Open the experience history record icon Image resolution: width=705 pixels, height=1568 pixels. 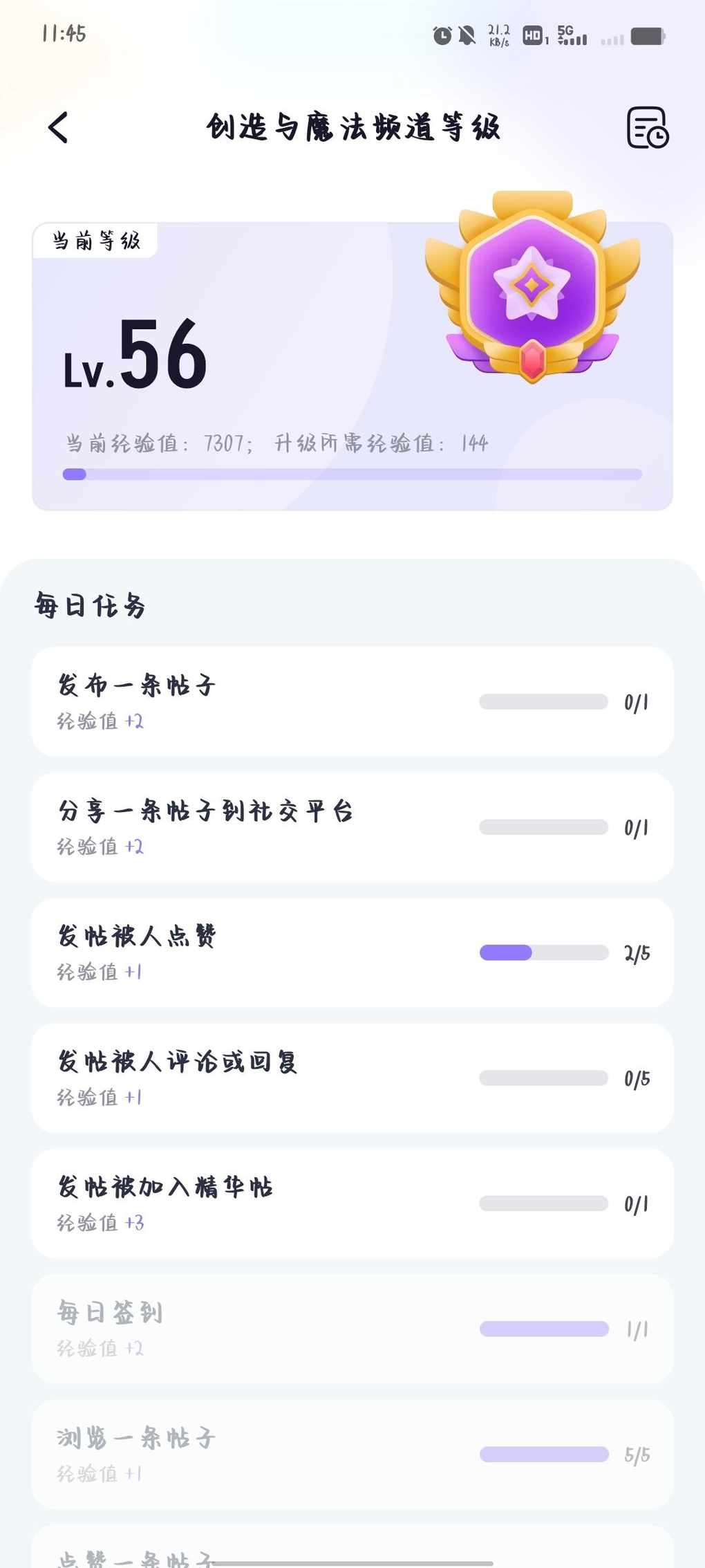pos(647,128)
